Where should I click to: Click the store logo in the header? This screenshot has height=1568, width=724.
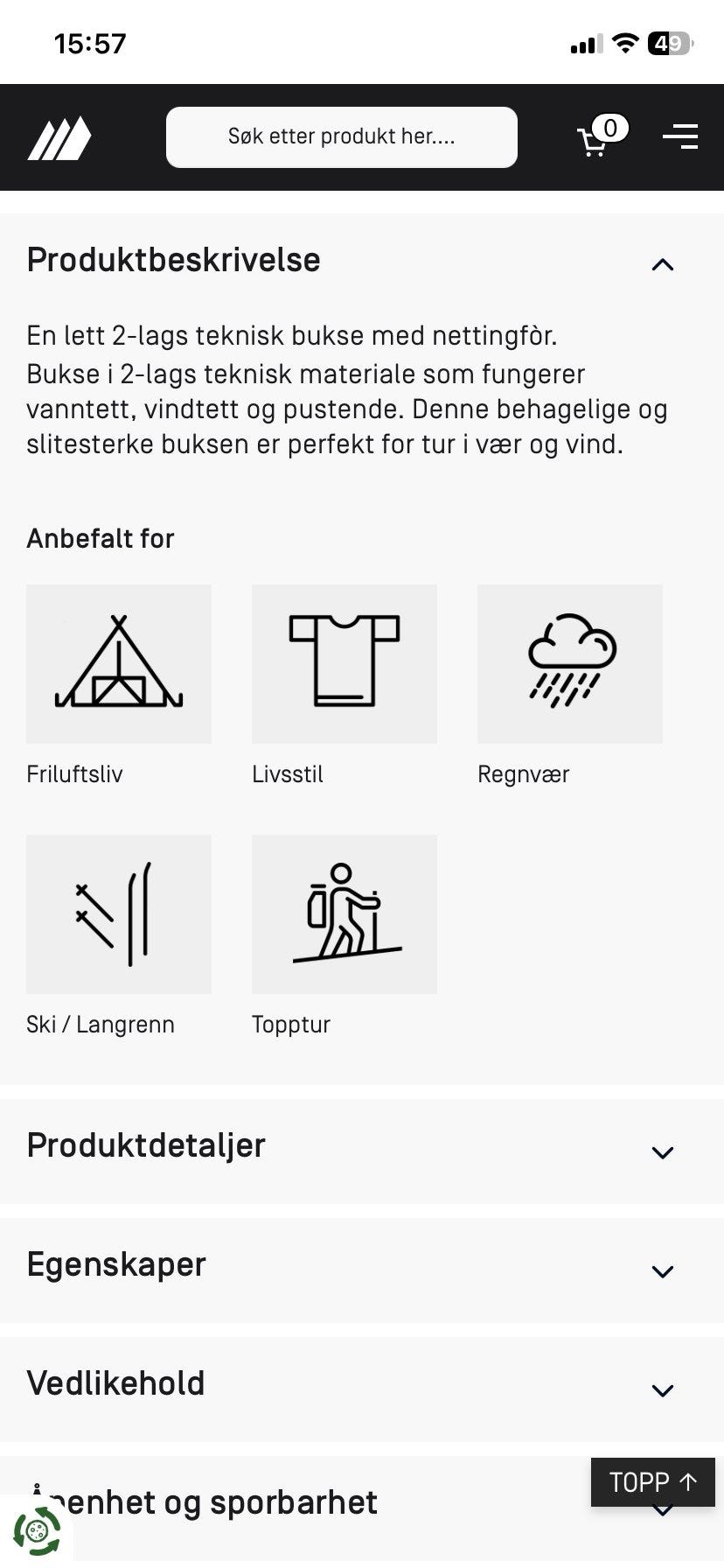pos(59,136)
